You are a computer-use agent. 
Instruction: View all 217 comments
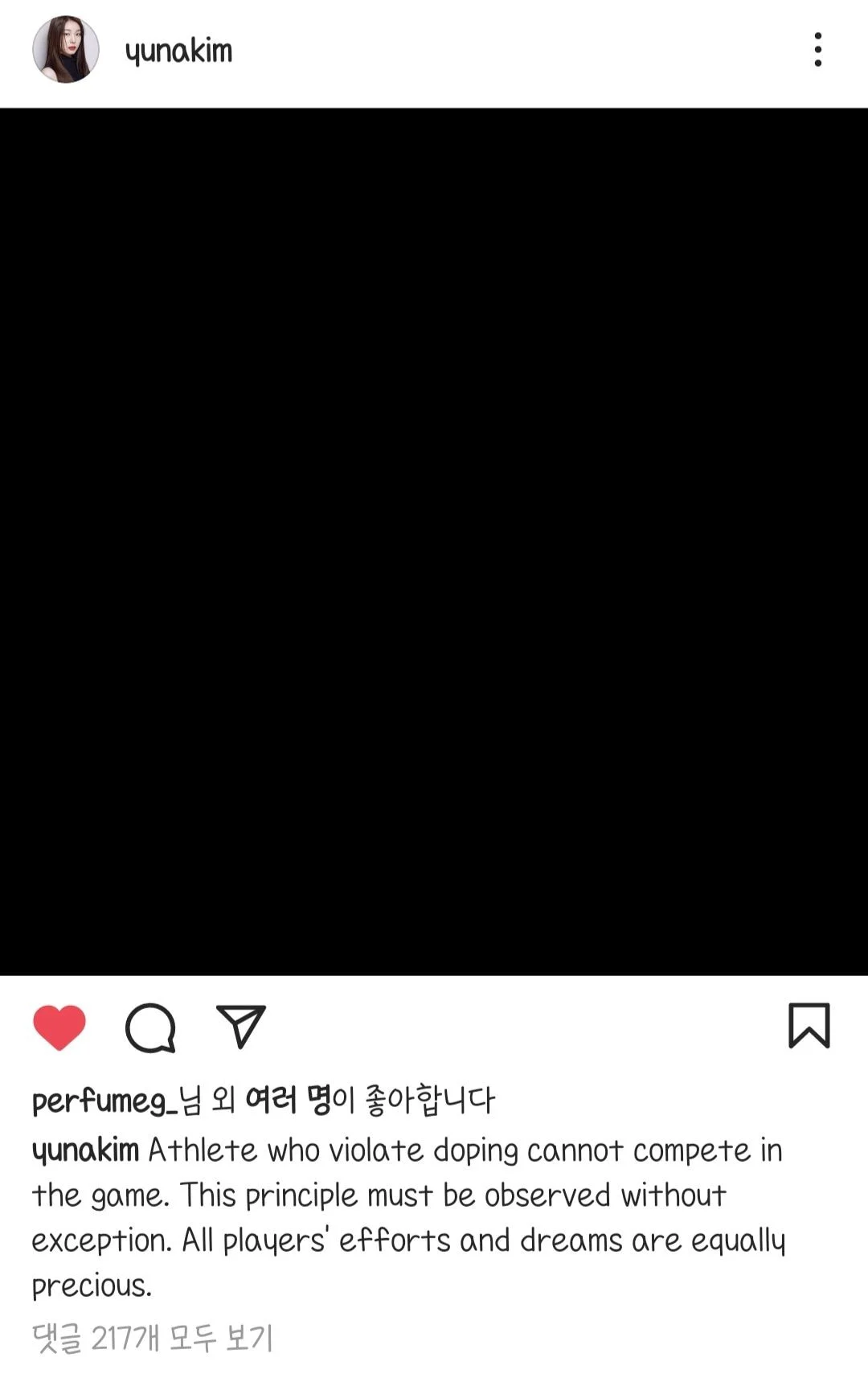[153, 1338]
